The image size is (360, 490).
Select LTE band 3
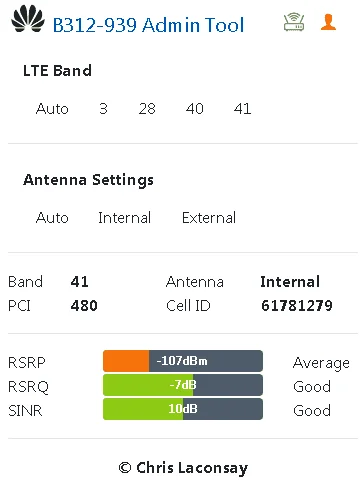tap(103, 109)
